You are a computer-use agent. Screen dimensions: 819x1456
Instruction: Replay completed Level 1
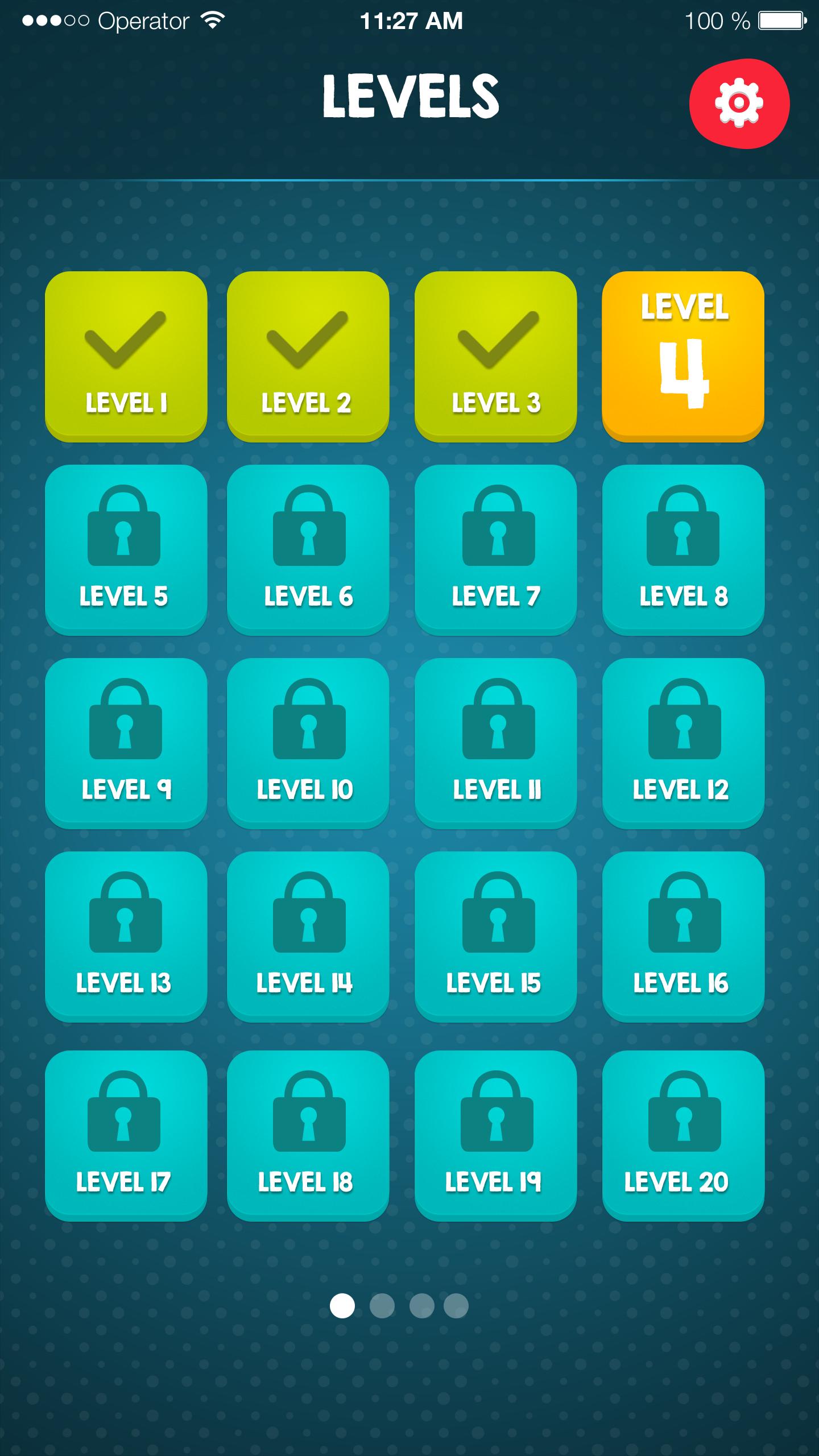pyautogui.click(x=126, y=356)
